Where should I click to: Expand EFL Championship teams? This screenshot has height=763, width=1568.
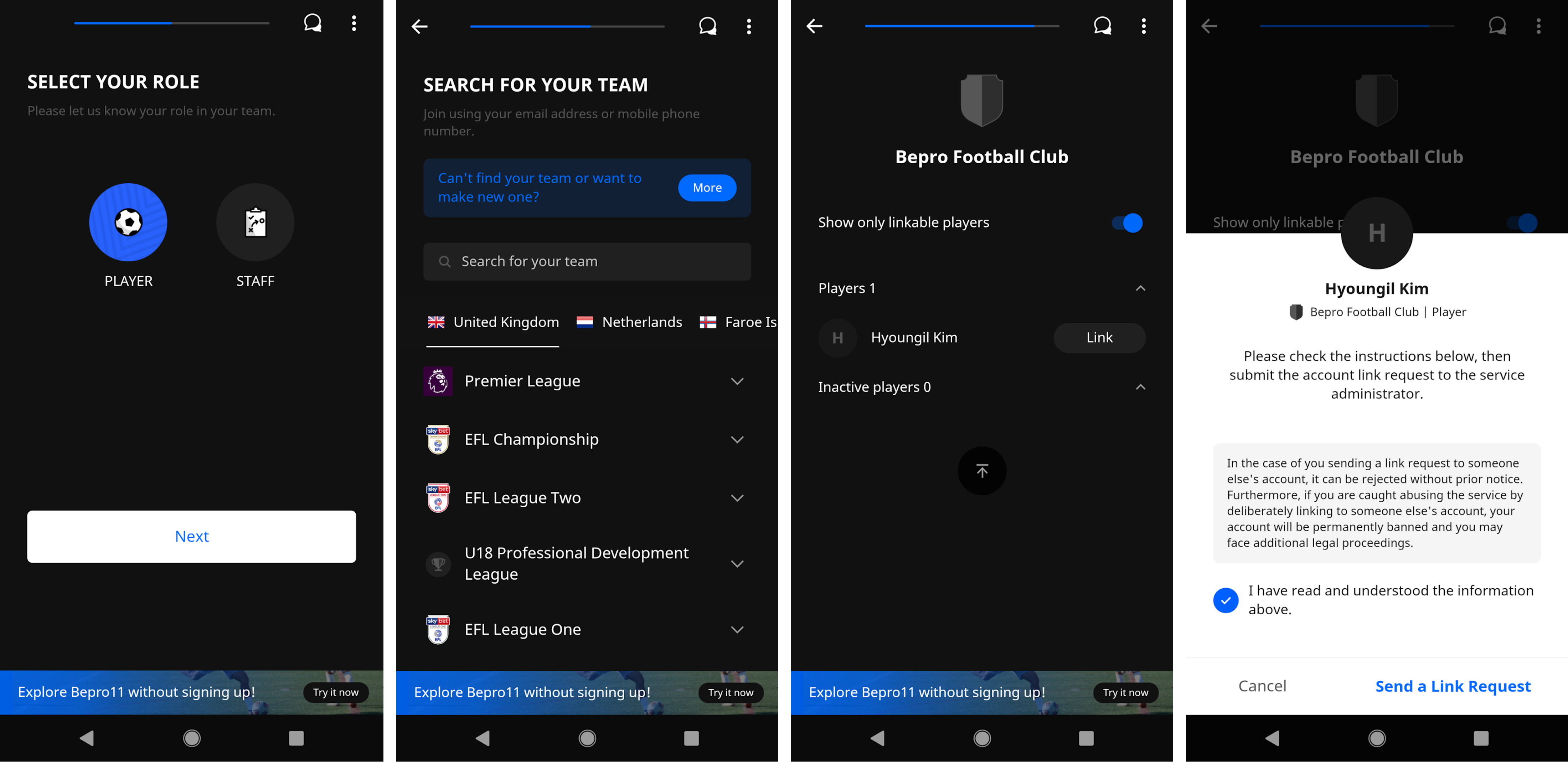[737, 440]
